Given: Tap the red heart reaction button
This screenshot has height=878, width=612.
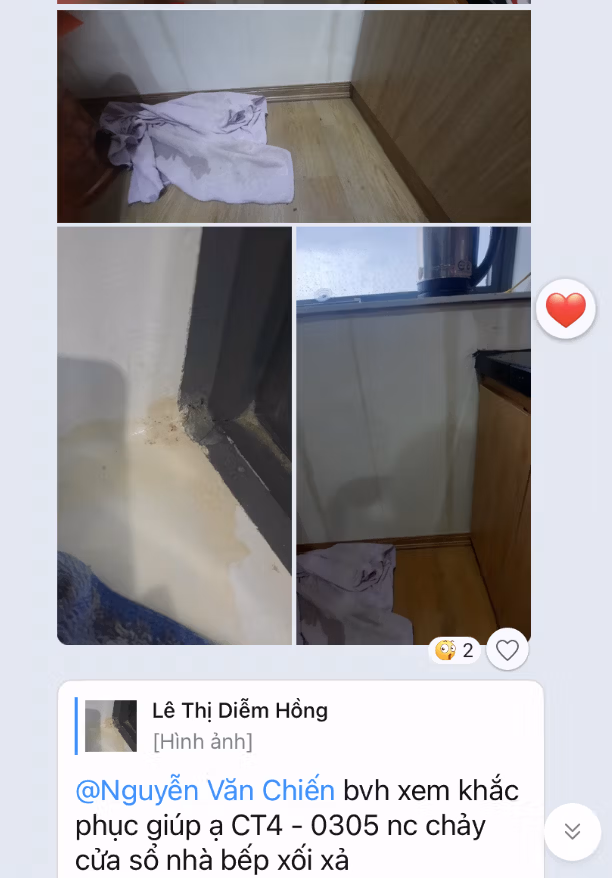Looking at the screenshot, I should [566, 309].
